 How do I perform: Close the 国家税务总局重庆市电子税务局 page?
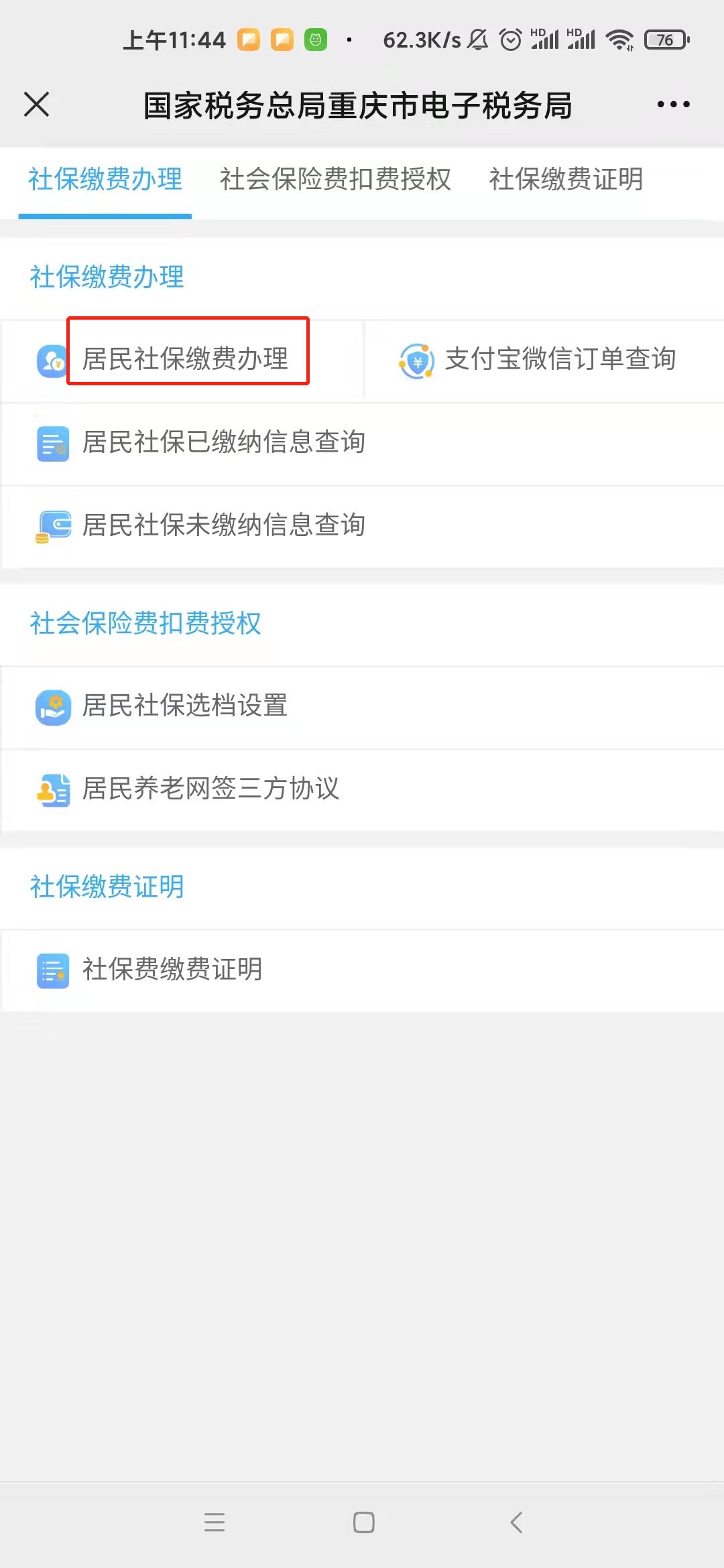click(37, 105)
